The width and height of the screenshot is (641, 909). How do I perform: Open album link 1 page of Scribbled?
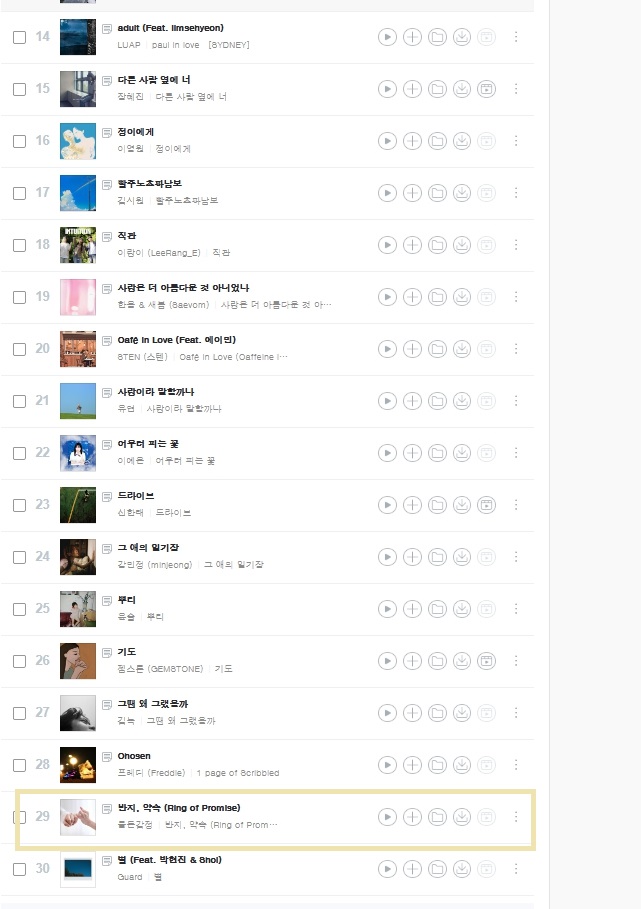coord(238,773)
